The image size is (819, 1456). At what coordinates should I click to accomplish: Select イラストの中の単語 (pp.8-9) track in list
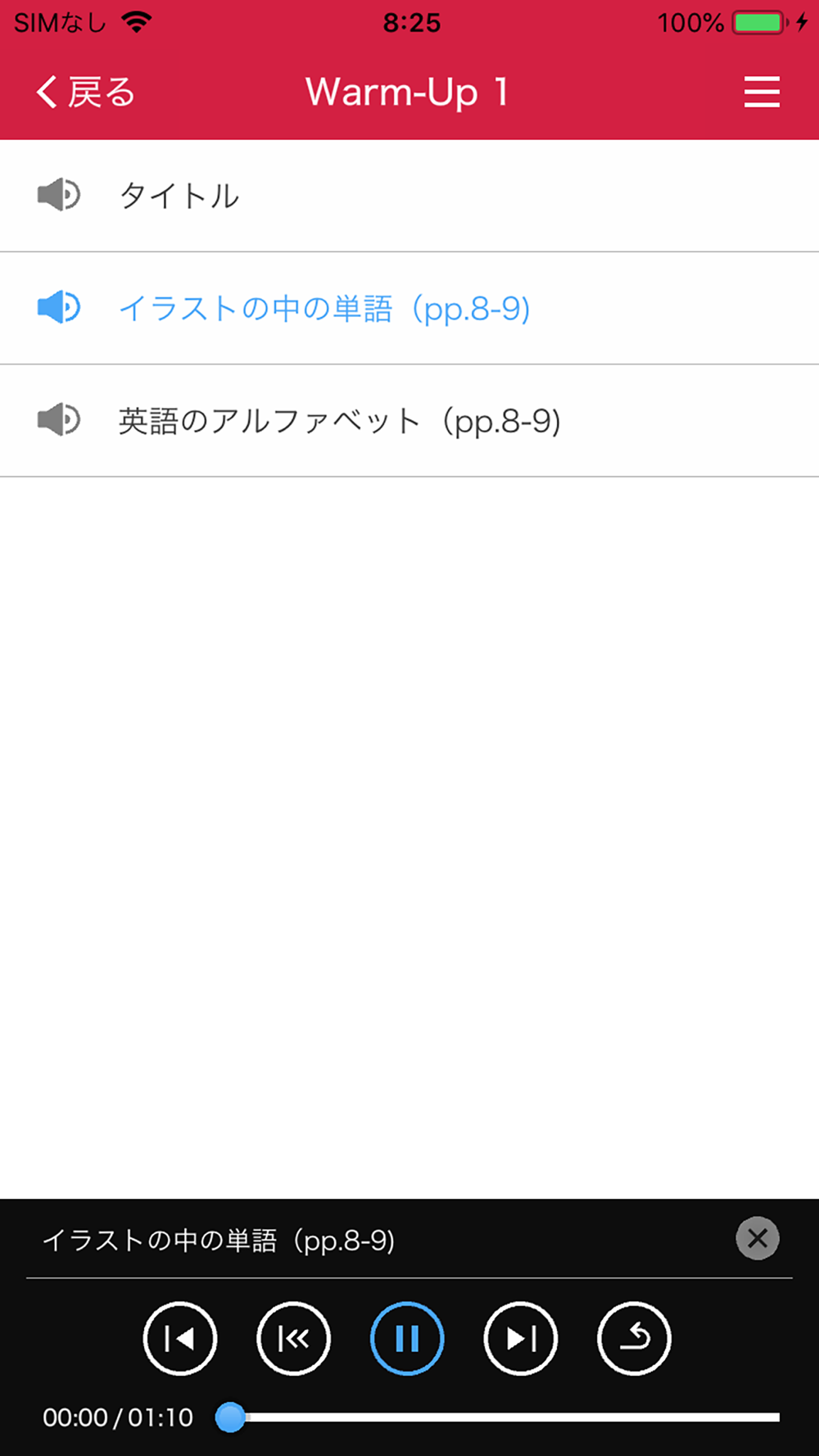(324, 309)
